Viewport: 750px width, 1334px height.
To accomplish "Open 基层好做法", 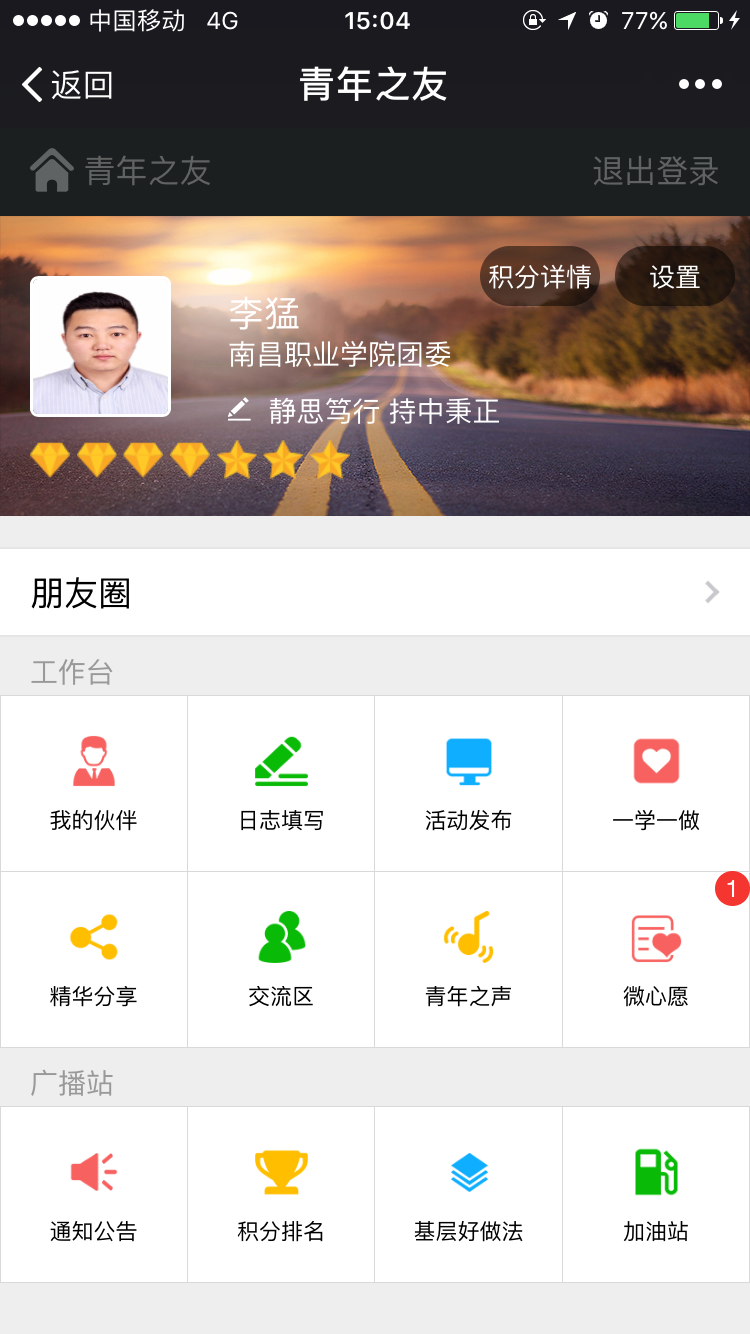I will 468,1194.
